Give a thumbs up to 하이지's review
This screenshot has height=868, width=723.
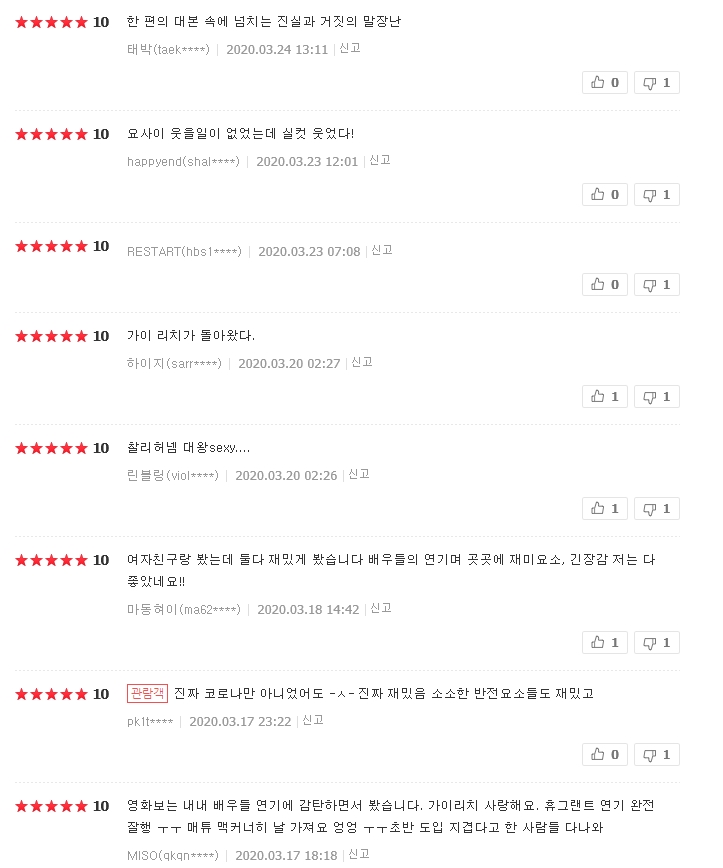[x=604, y=397]
